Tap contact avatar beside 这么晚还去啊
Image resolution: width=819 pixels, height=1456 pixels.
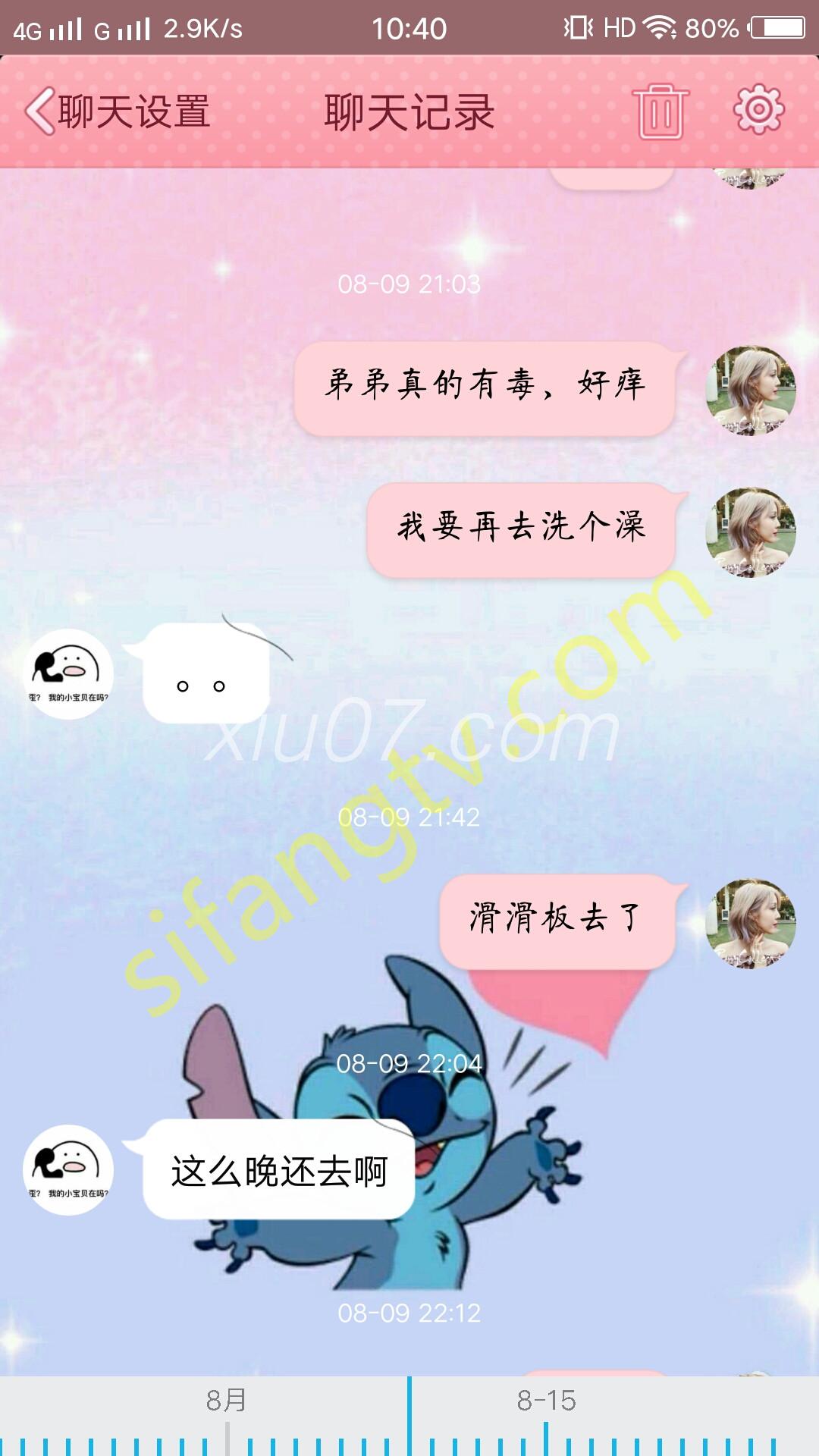(x=68, y=1169)
